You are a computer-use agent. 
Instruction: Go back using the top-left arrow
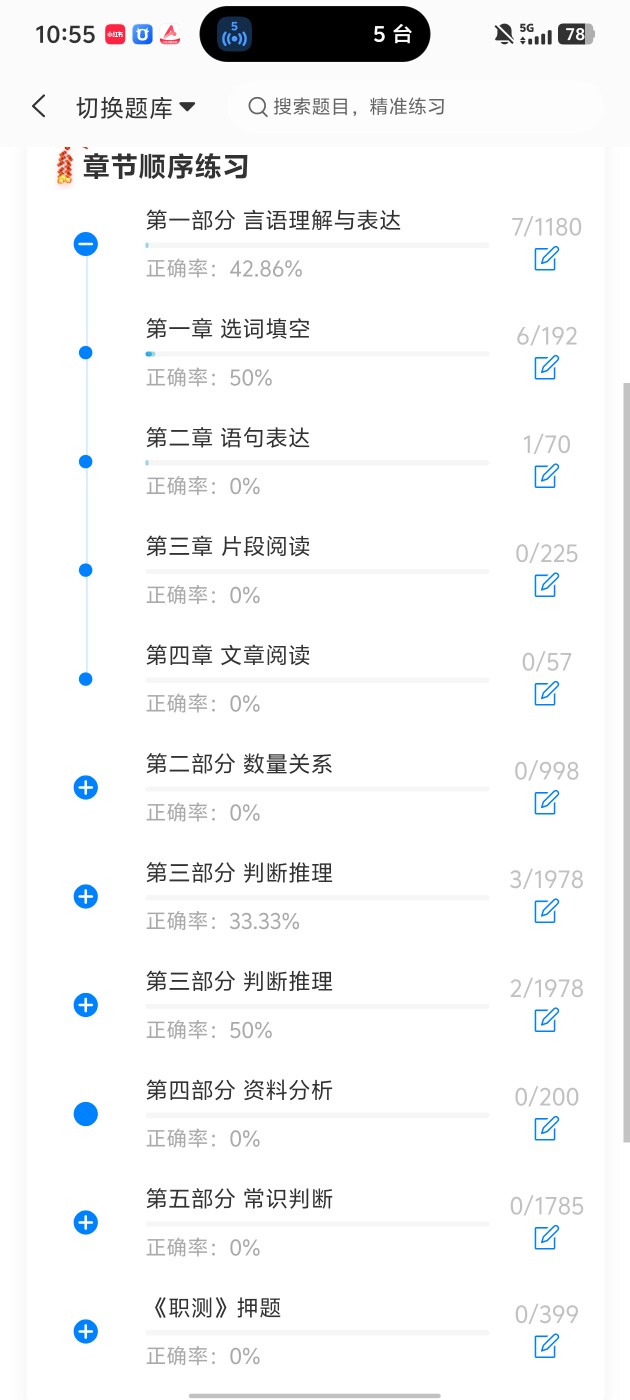click(x=39, y=107)
